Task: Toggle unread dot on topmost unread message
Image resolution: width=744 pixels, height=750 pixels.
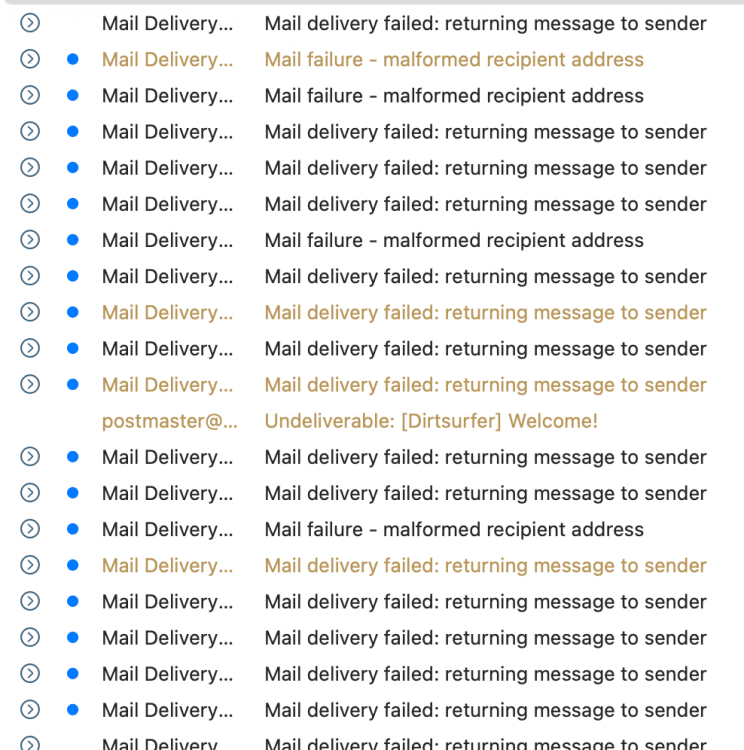Action: [72, 59]
